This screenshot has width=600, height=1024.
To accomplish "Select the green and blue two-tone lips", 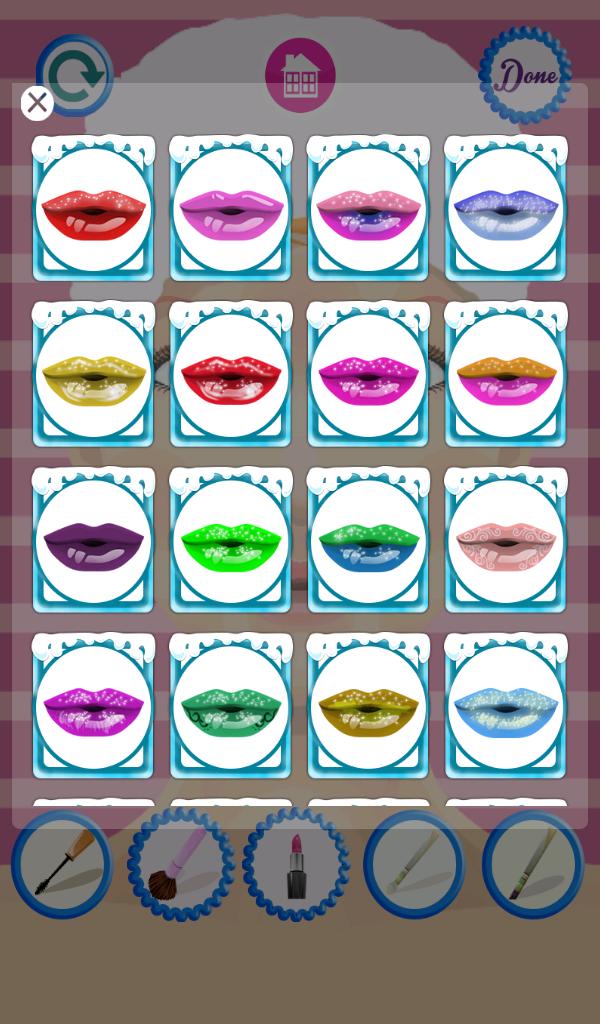I will (368, 542).
